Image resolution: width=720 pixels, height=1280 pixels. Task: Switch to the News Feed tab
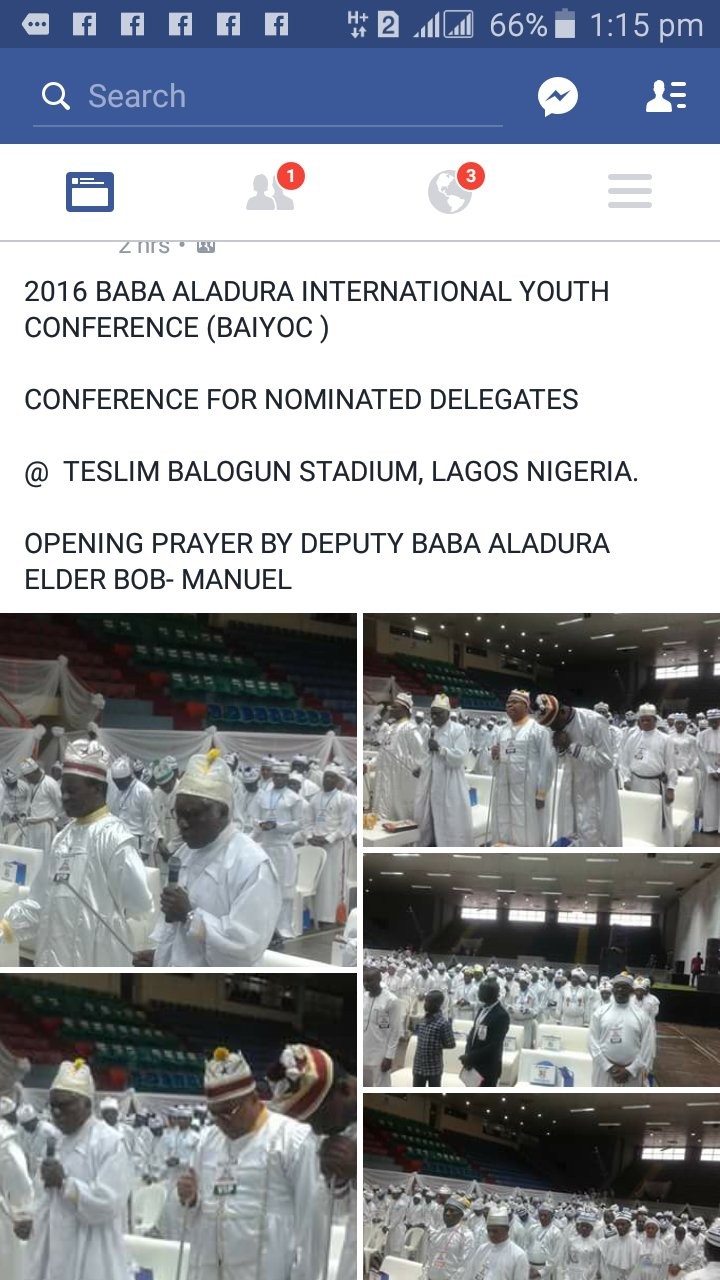click(90, 192)
